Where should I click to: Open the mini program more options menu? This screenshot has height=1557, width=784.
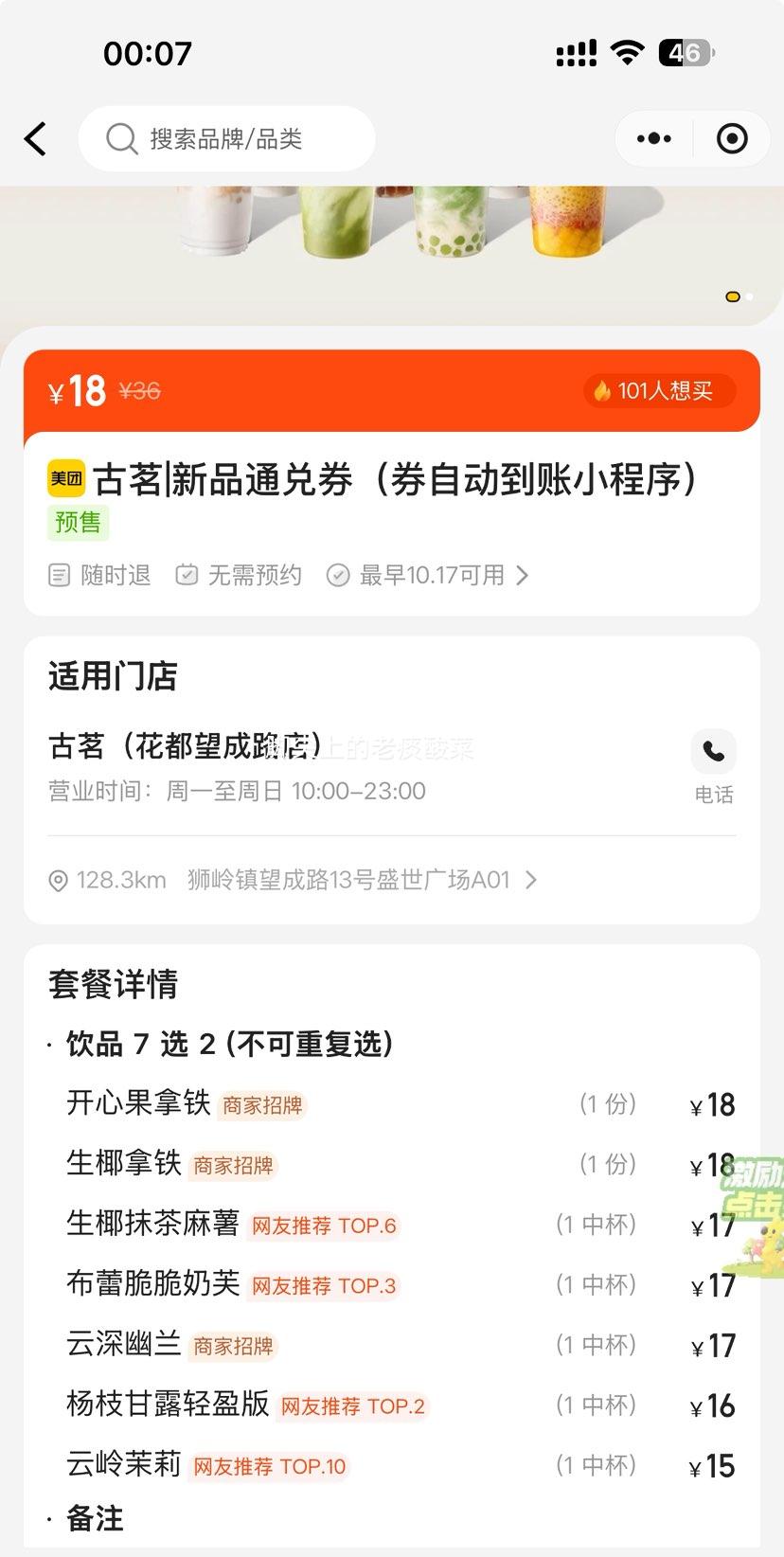654,139
